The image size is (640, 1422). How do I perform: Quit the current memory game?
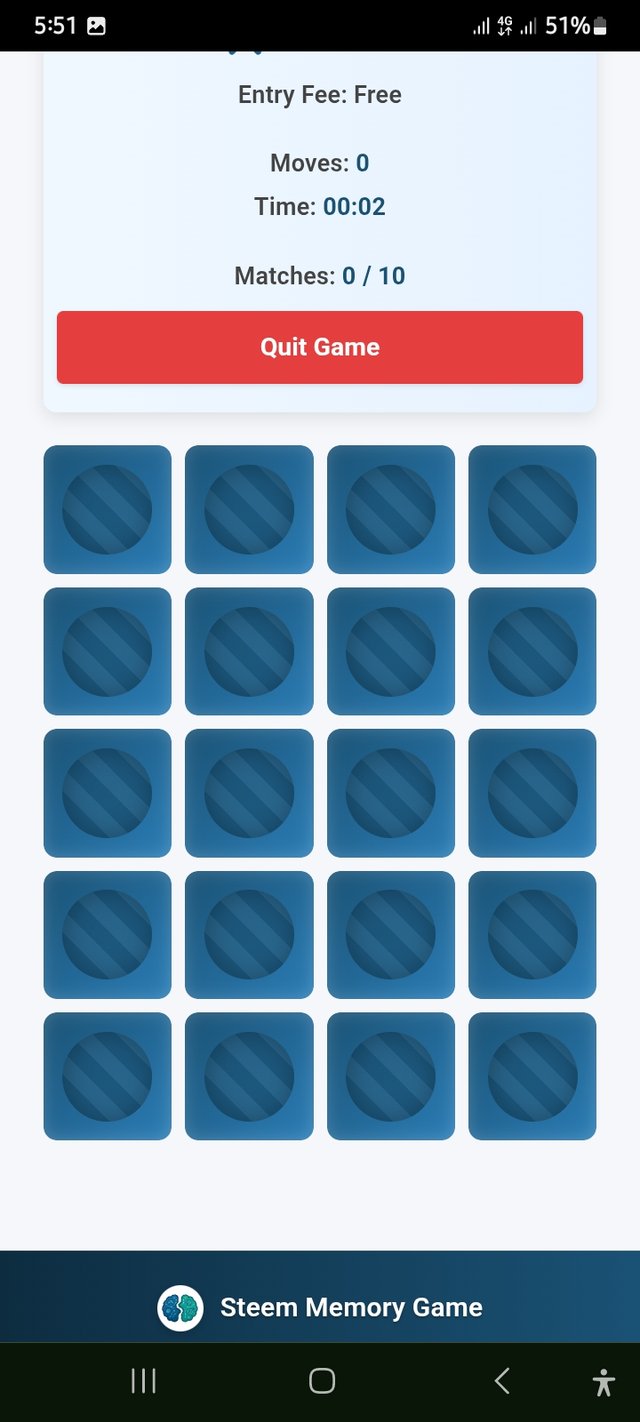pos(319,347)
